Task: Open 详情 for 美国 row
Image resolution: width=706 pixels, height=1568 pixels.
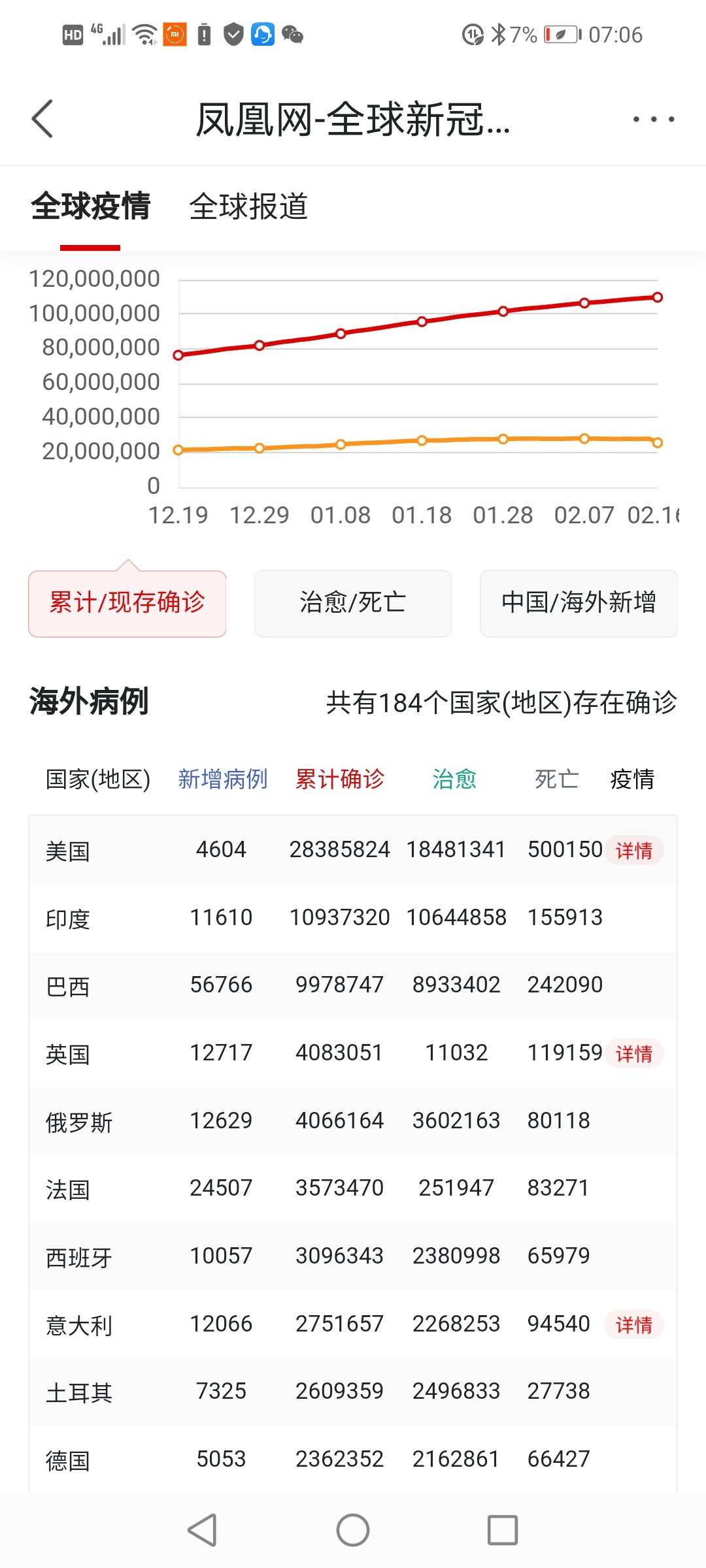Action: click(x=635, y=850)
